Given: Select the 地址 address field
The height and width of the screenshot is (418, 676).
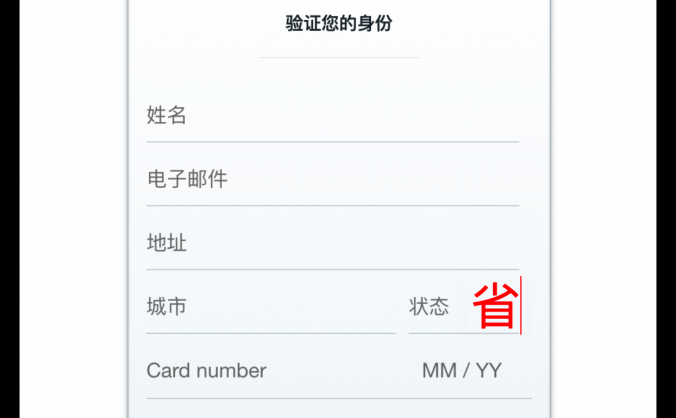Looking at the screenshot, I should tap(332, 243).
